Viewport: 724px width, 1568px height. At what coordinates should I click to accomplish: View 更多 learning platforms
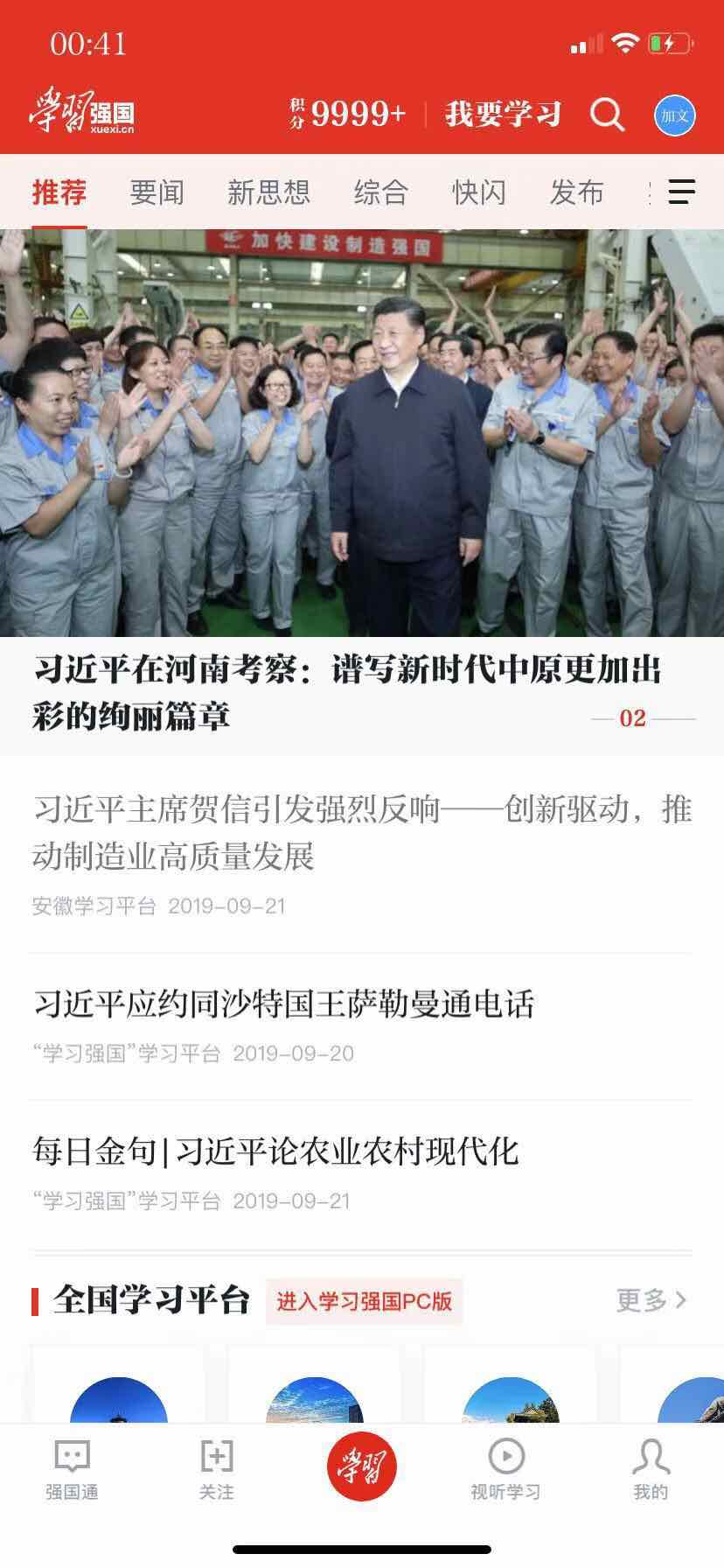pyautogui.click(x=651, y=1300)
